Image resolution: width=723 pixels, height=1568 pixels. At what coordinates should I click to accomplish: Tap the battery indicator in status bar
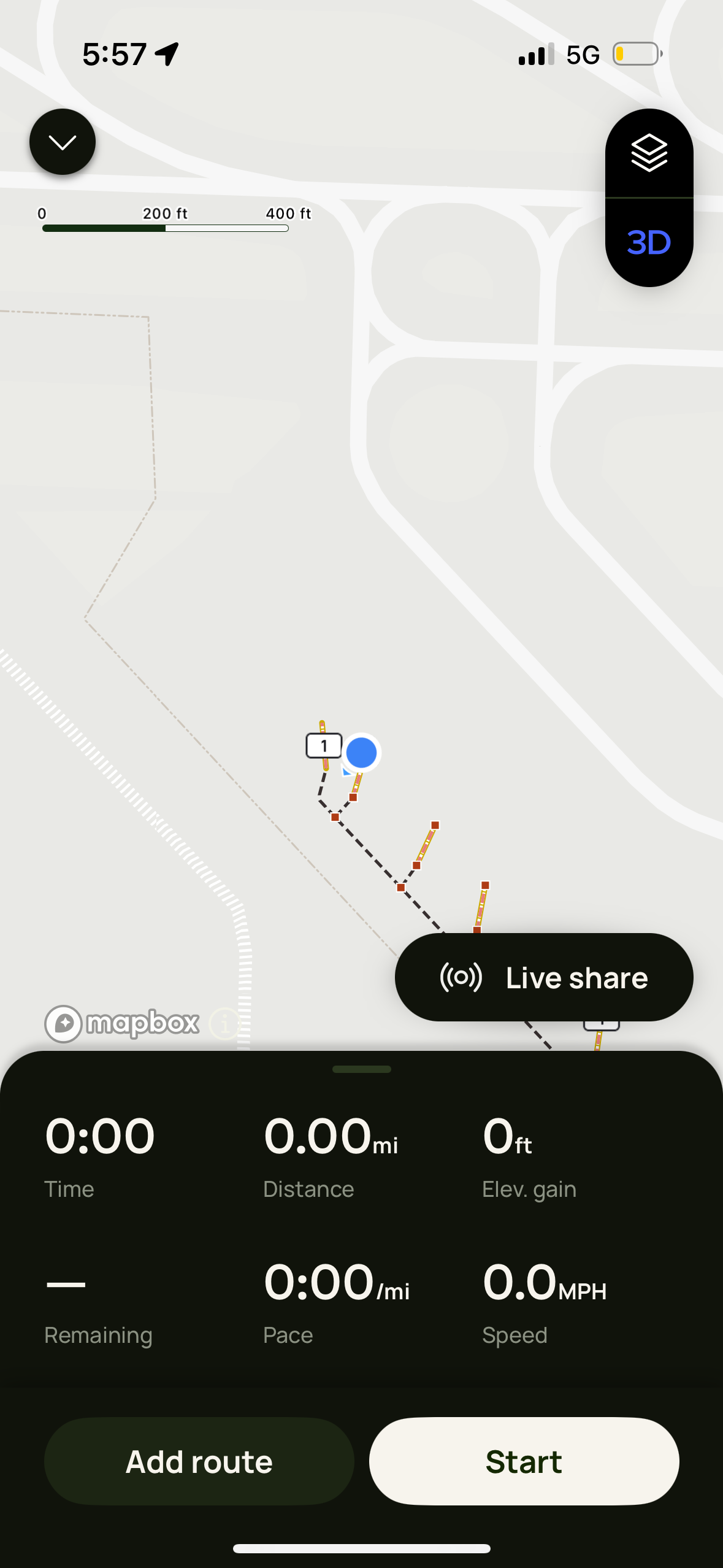click(636, 54)
